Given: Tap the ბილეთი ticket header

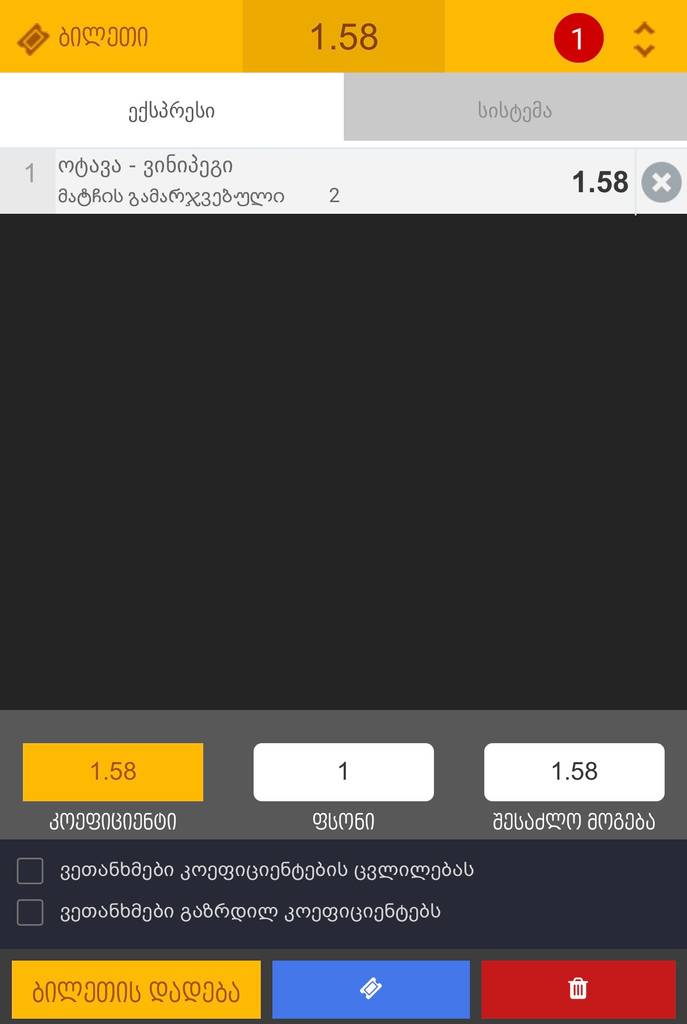Looking at the screenshot, I should pos(85,39).
